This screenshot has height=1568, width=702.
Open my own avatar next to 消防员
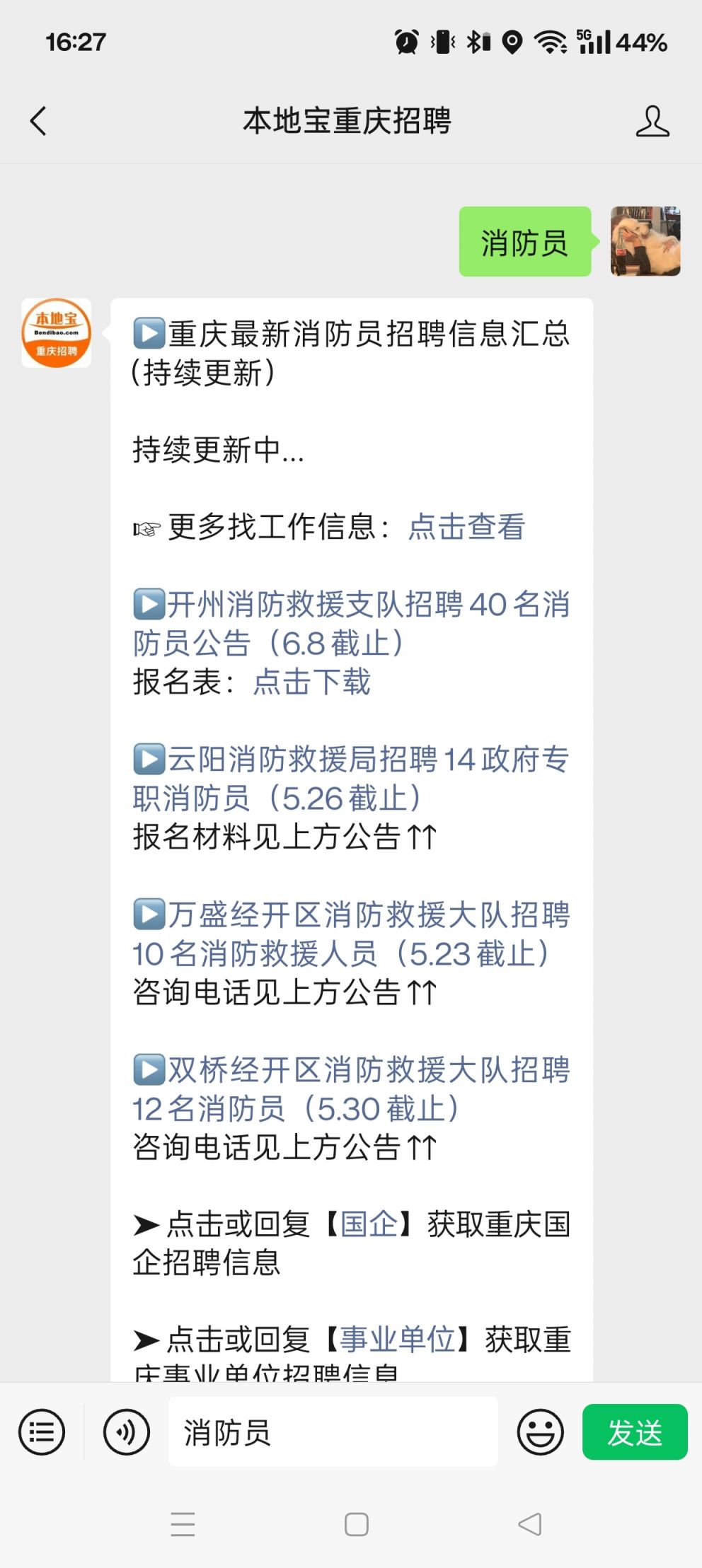tap(645, 241)
